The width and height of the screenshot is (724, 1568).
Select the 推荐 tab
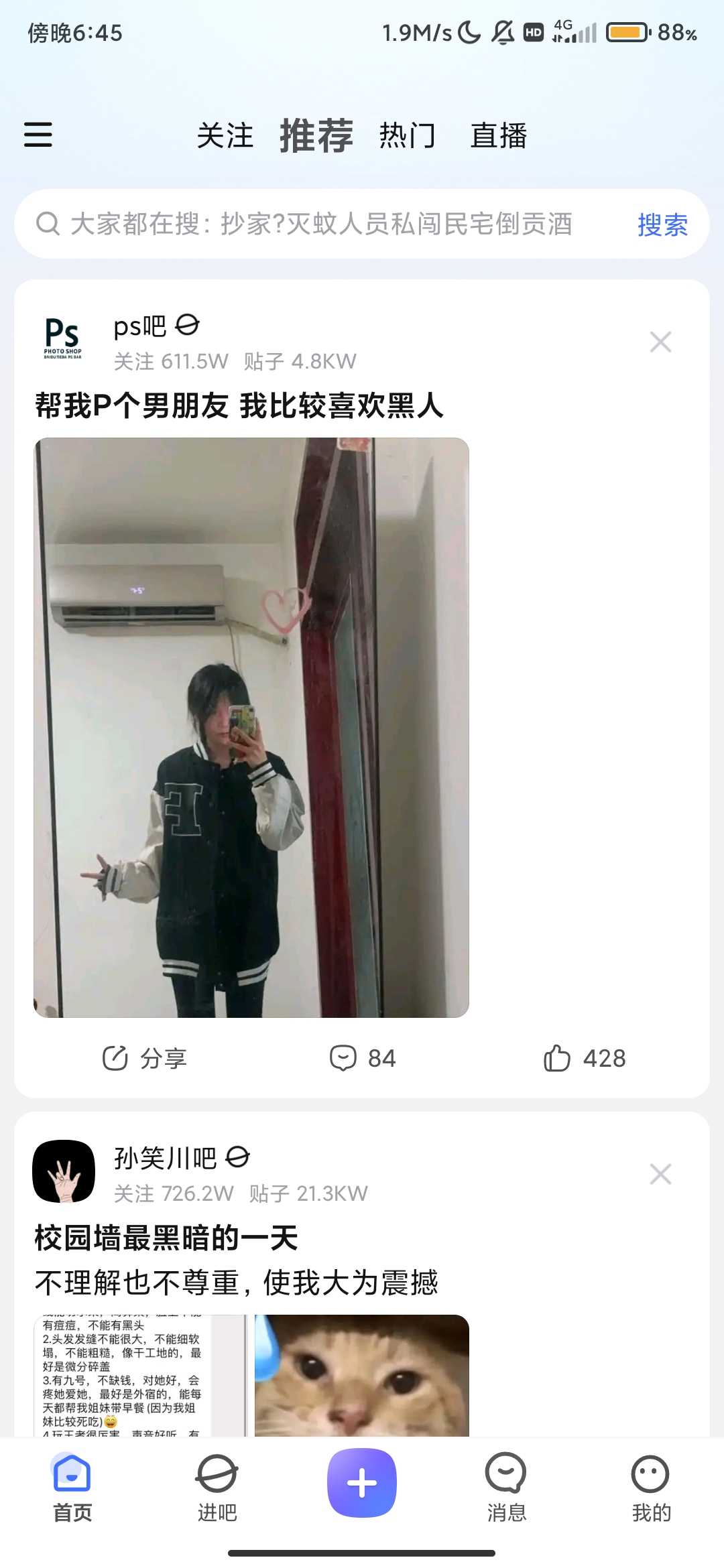pos(316,136)
